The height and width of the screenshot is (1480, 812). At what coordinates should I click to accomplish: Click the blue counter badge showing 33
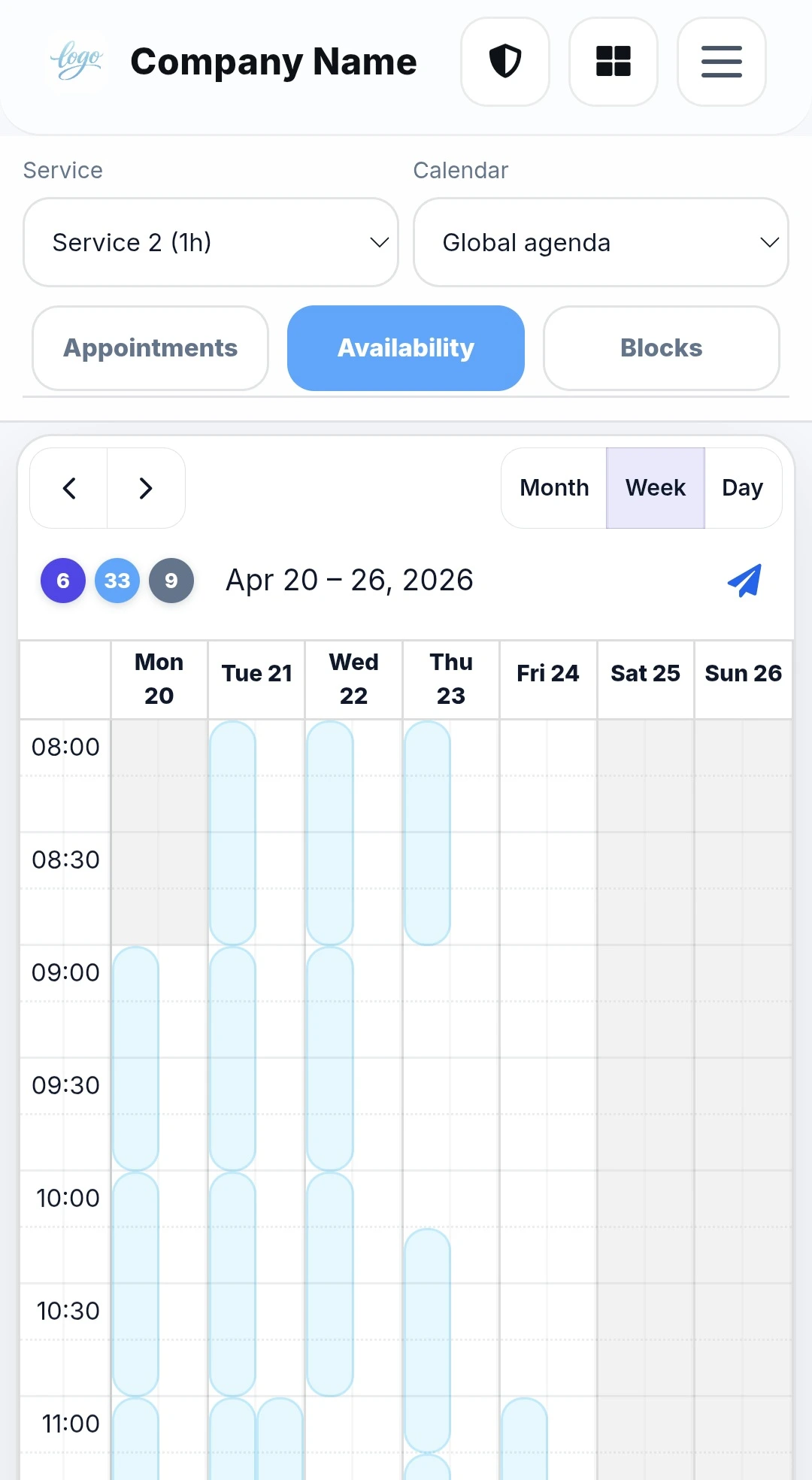(x=117, y=580)
